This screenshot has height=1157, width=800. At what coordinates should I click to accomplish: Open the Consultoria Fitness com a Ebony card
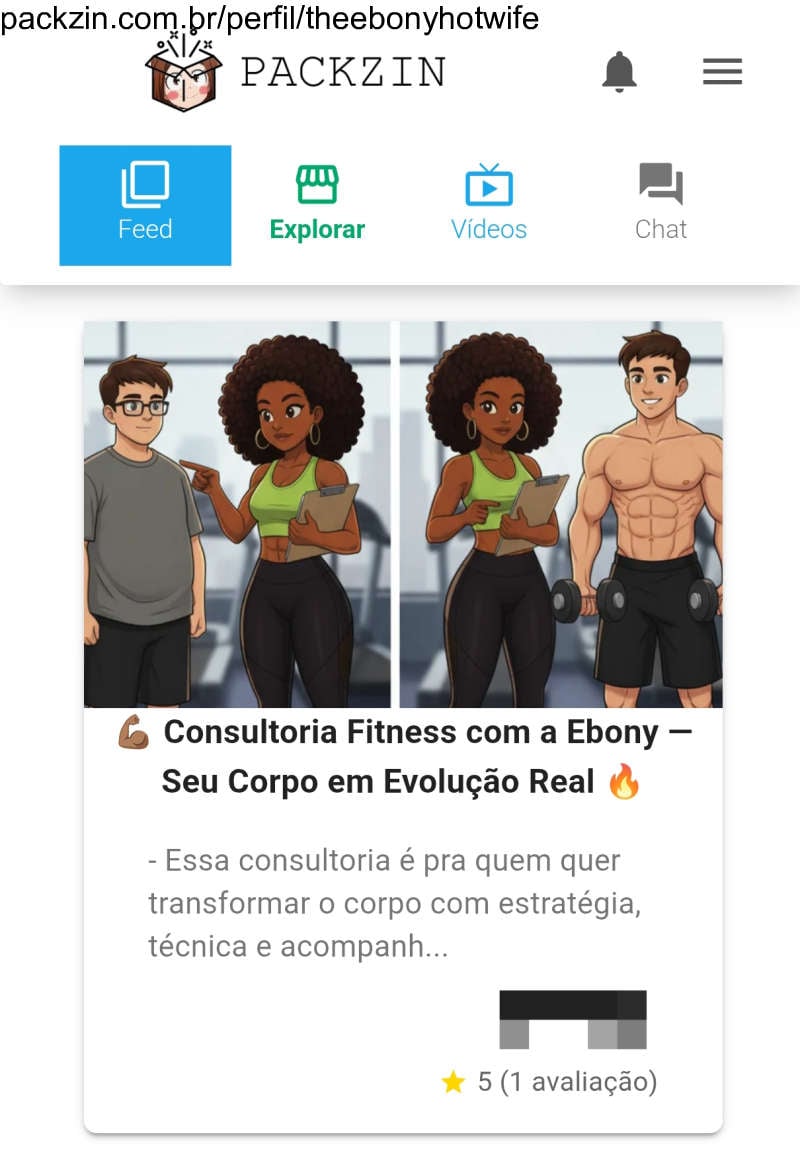click(402, 756)
